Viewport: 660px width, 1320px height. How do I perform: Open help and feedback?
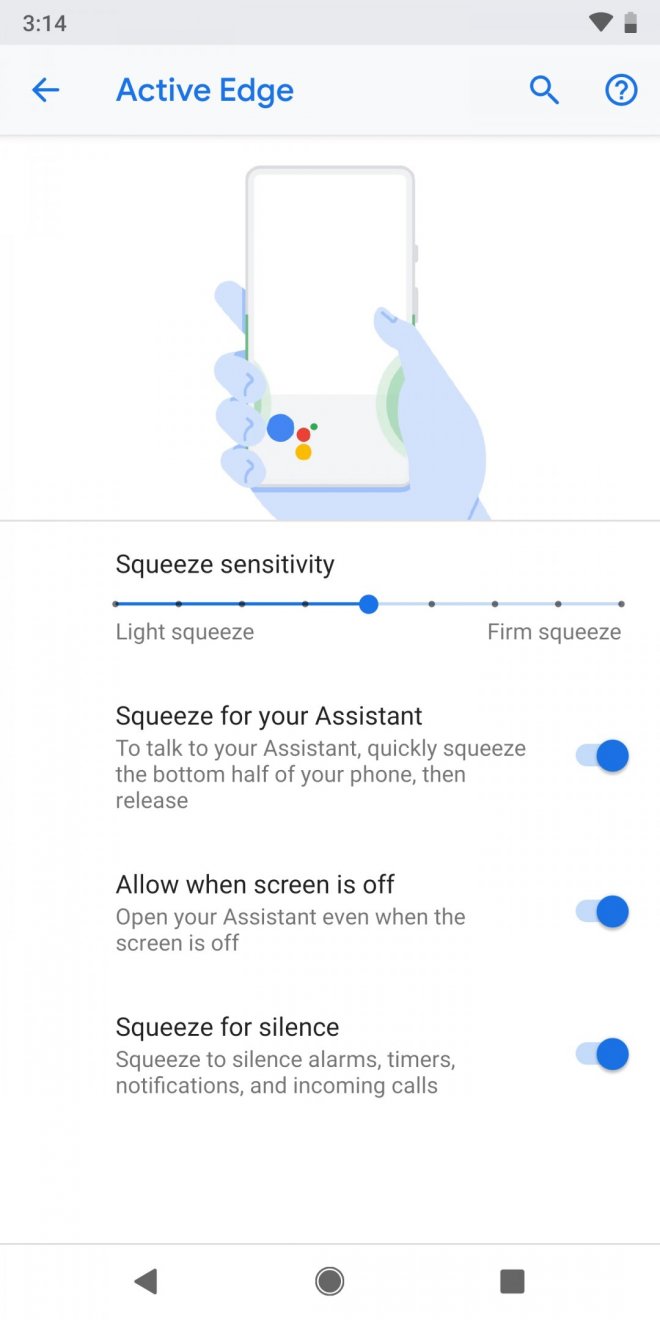click(621, 90)
